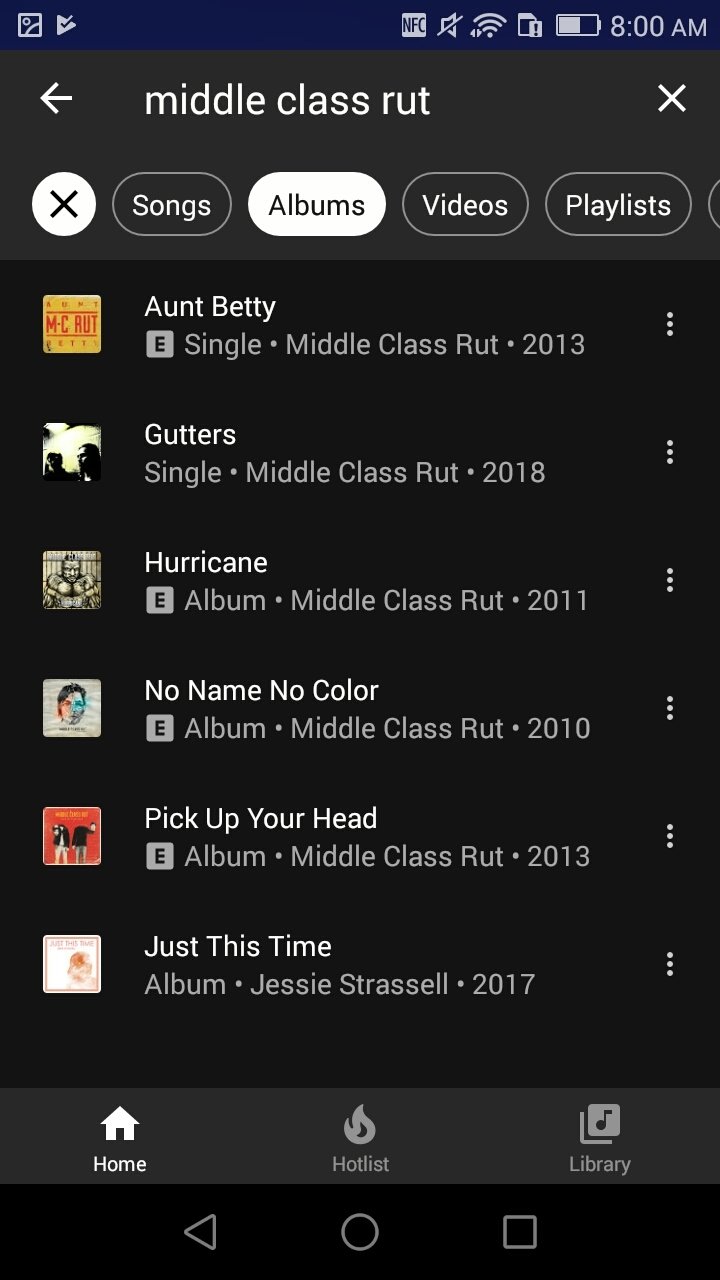The height and width of the screenshot is (1280, 720).
Task: Switch to the Library tab
Action: point(600,1138)
